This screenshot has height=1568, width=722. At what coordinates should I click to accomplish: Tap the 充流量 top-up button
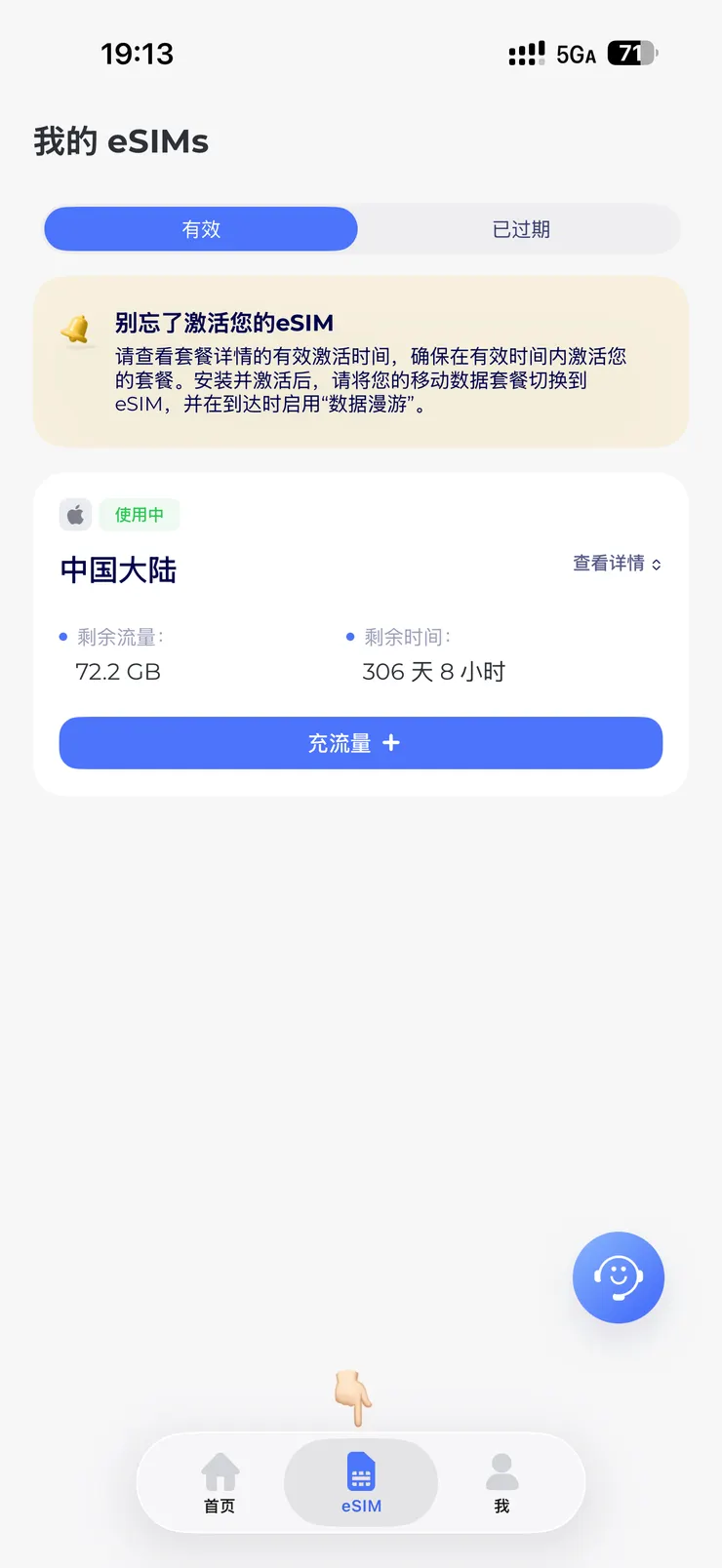click(x=360, y=743)
